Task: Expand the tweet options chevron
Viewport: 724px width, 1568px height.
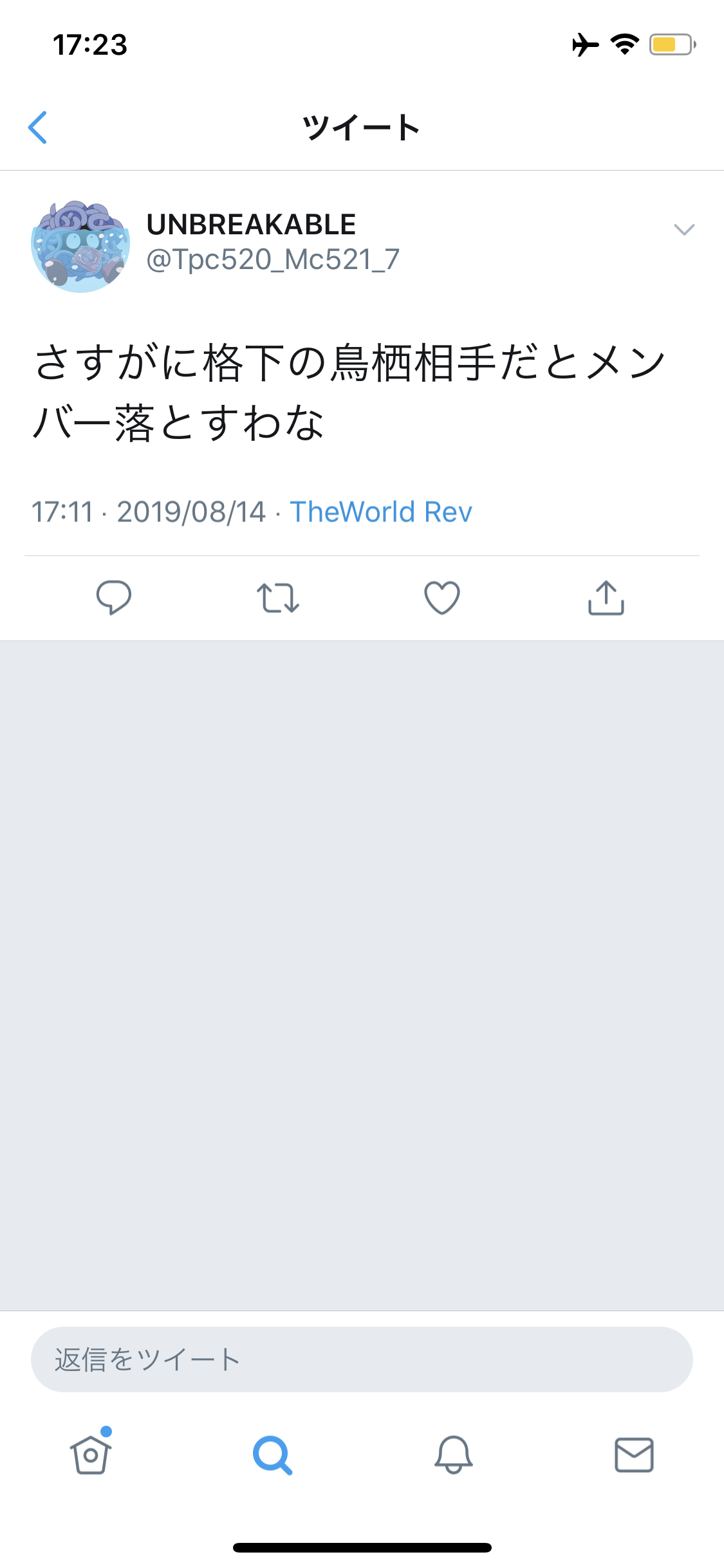Action: (683, 230)
